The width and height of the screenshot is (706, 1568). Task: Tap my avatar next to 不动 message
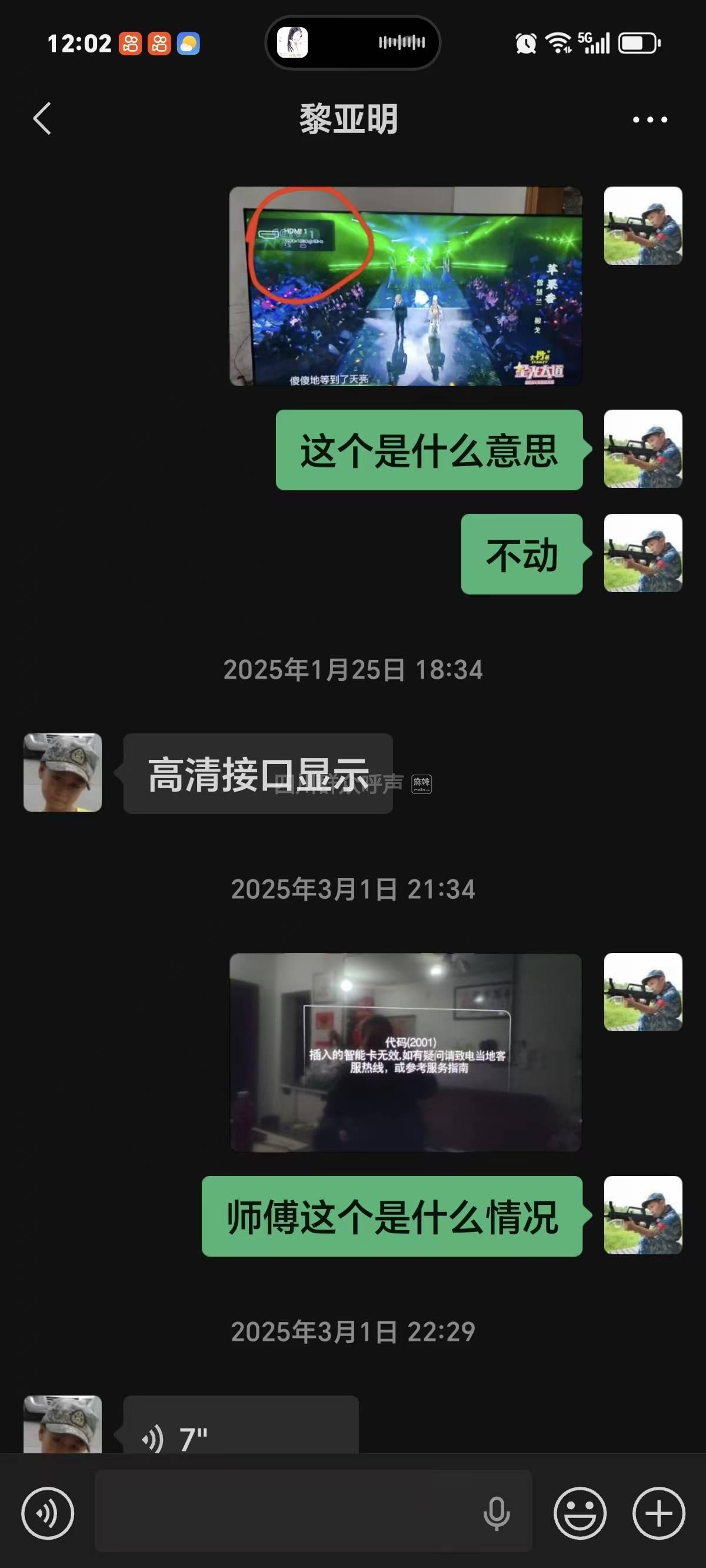point(642,553)
